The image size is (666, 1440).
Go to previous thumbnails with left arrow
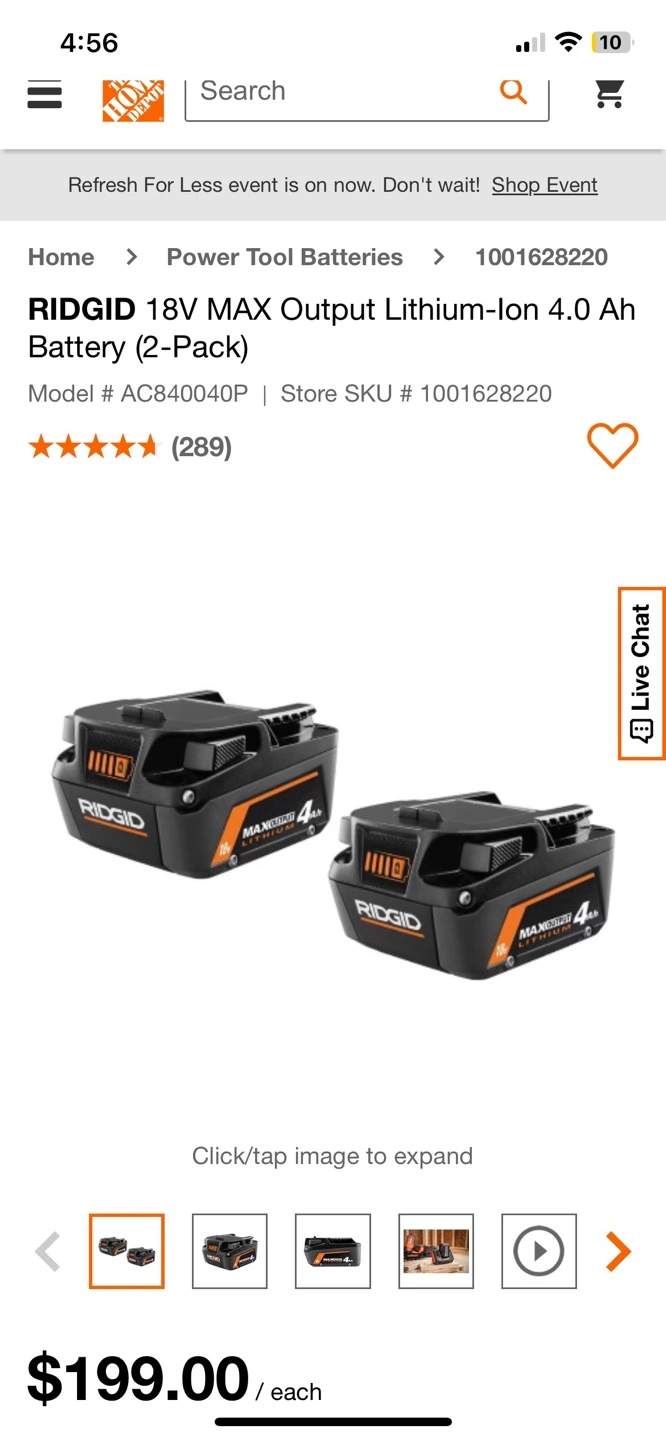(x=48, y=1251)
